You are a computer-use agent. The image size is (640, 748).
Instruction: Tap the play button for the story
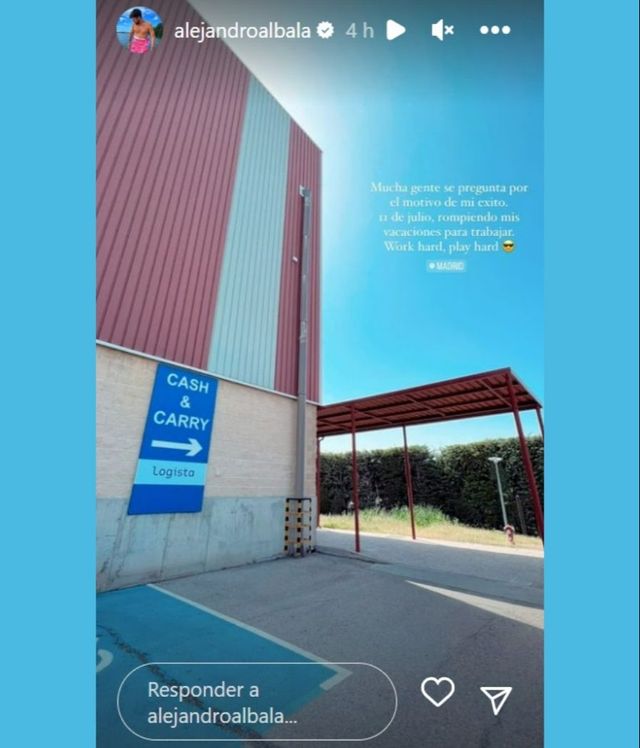(396, 30)
